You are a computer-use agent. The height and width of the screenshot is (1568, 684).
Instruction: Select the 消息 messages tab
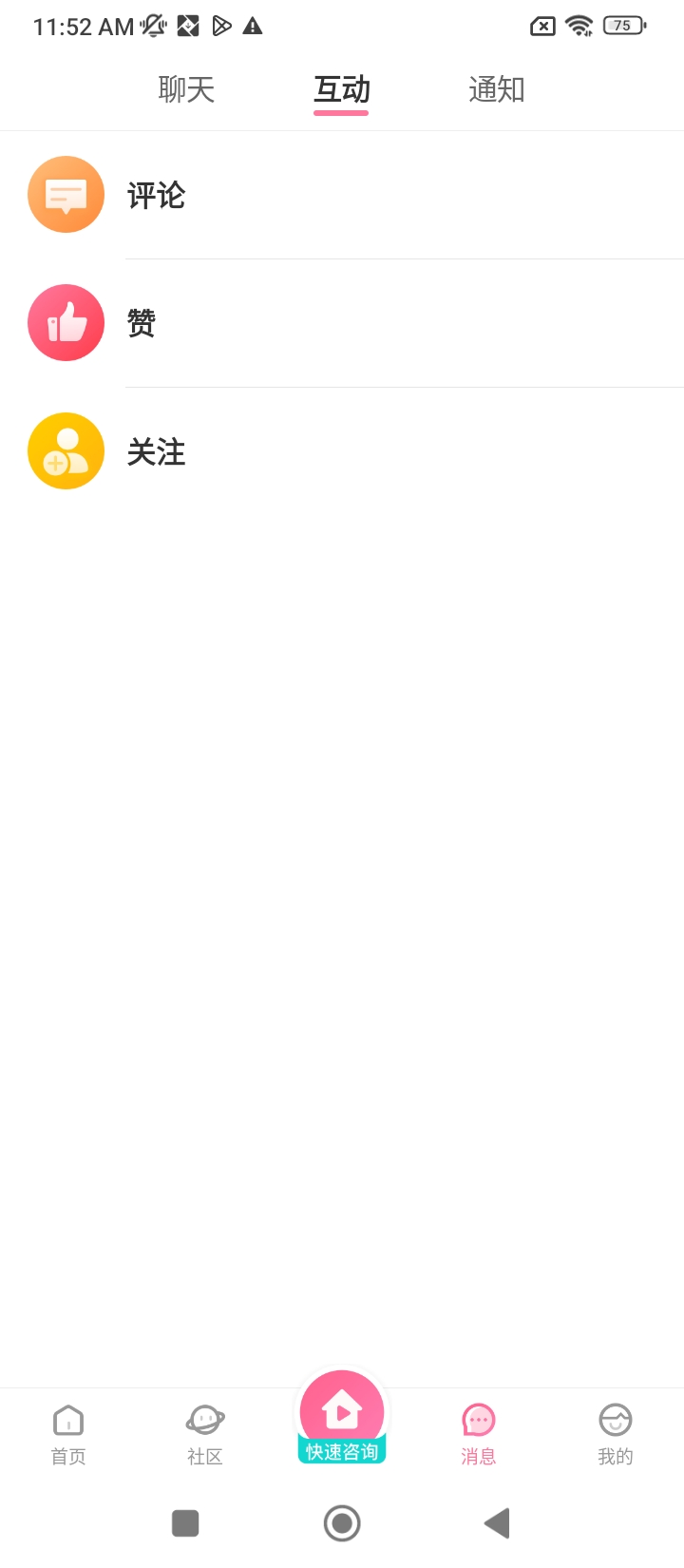click(479, 1433)
